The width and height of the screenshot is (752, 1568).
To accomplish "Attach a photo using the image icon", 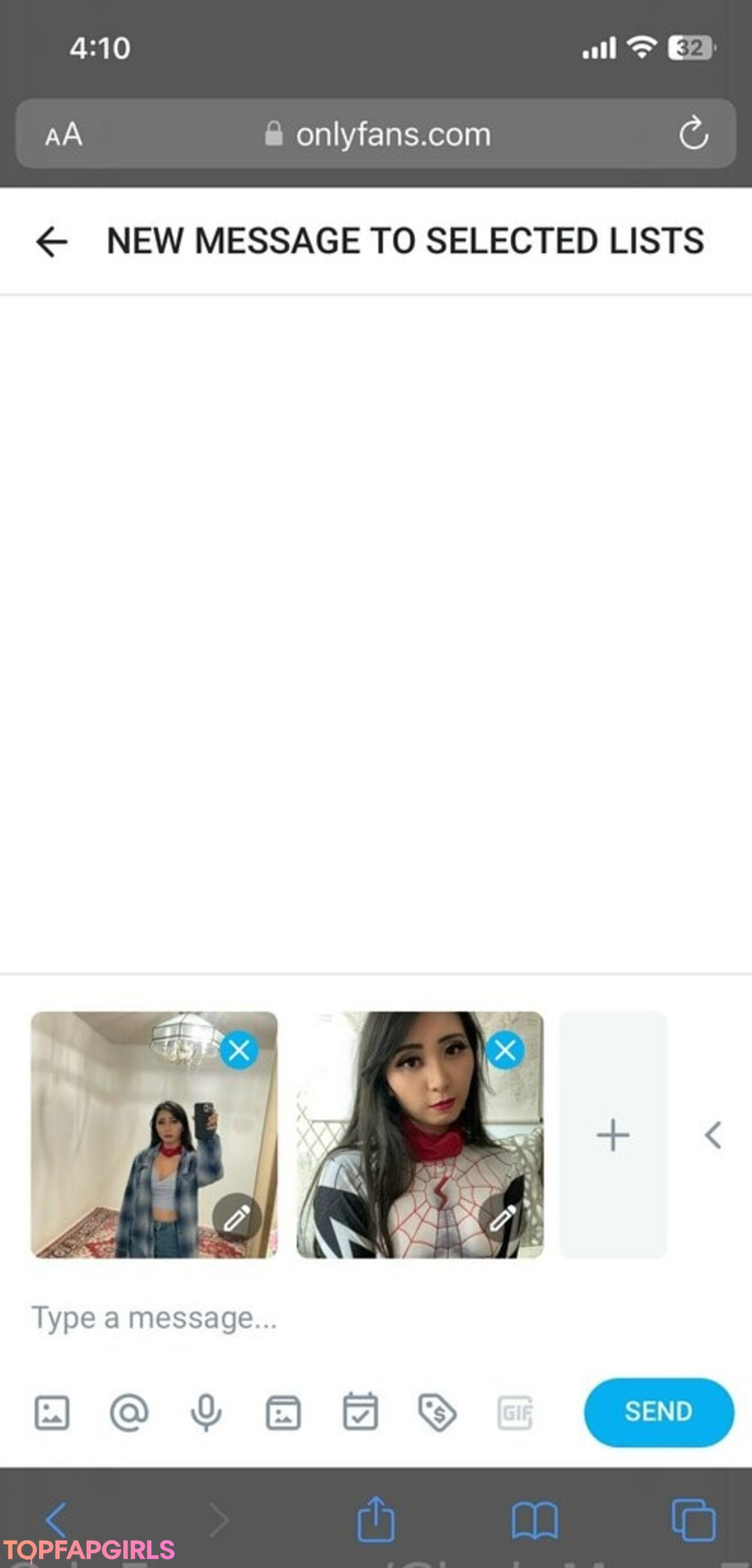I will point(52,1413).
